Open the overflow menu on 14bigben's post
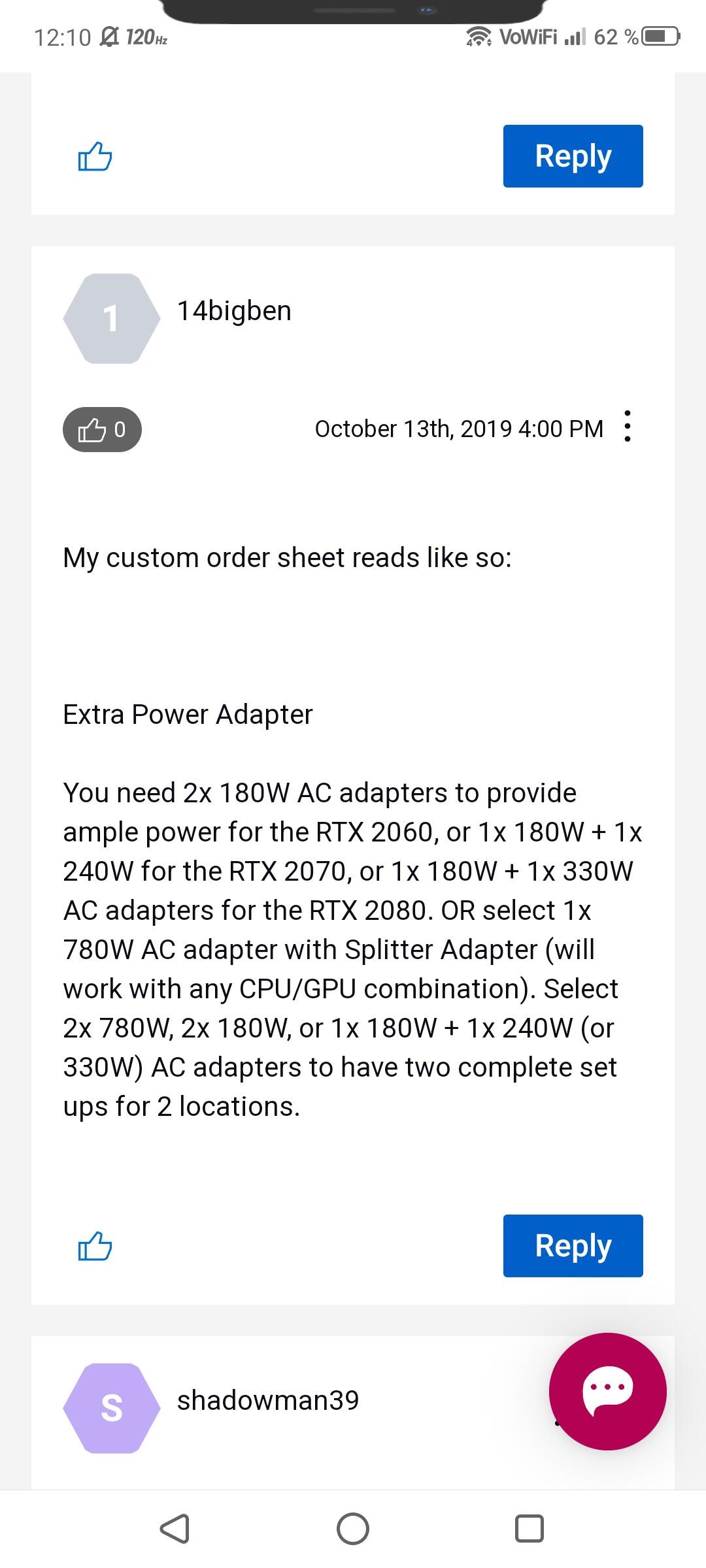Viewport: 706px width, 1568px height. click(x=627, y=426)
